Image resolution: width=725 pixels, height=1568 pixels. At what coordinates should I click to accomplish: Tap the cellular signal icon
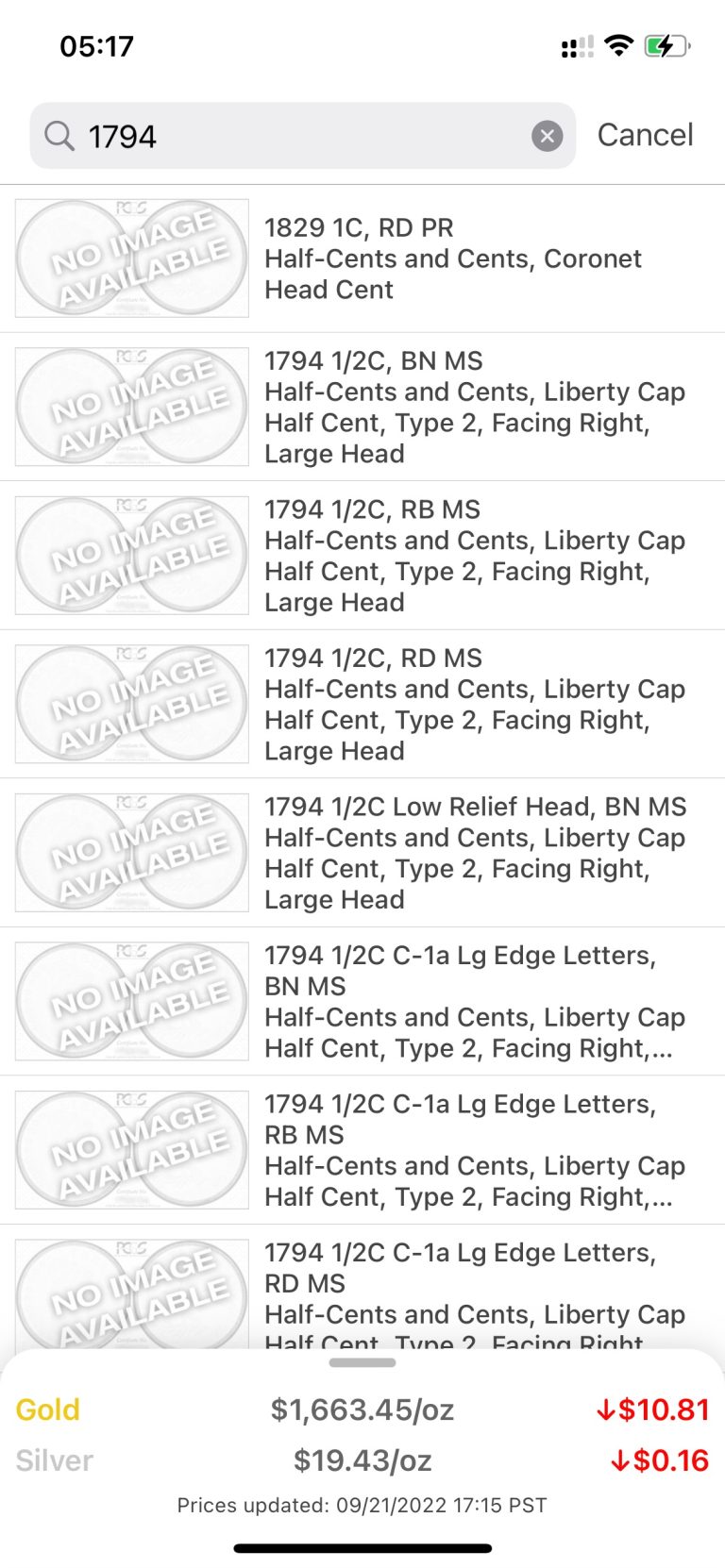pos(576,45)
